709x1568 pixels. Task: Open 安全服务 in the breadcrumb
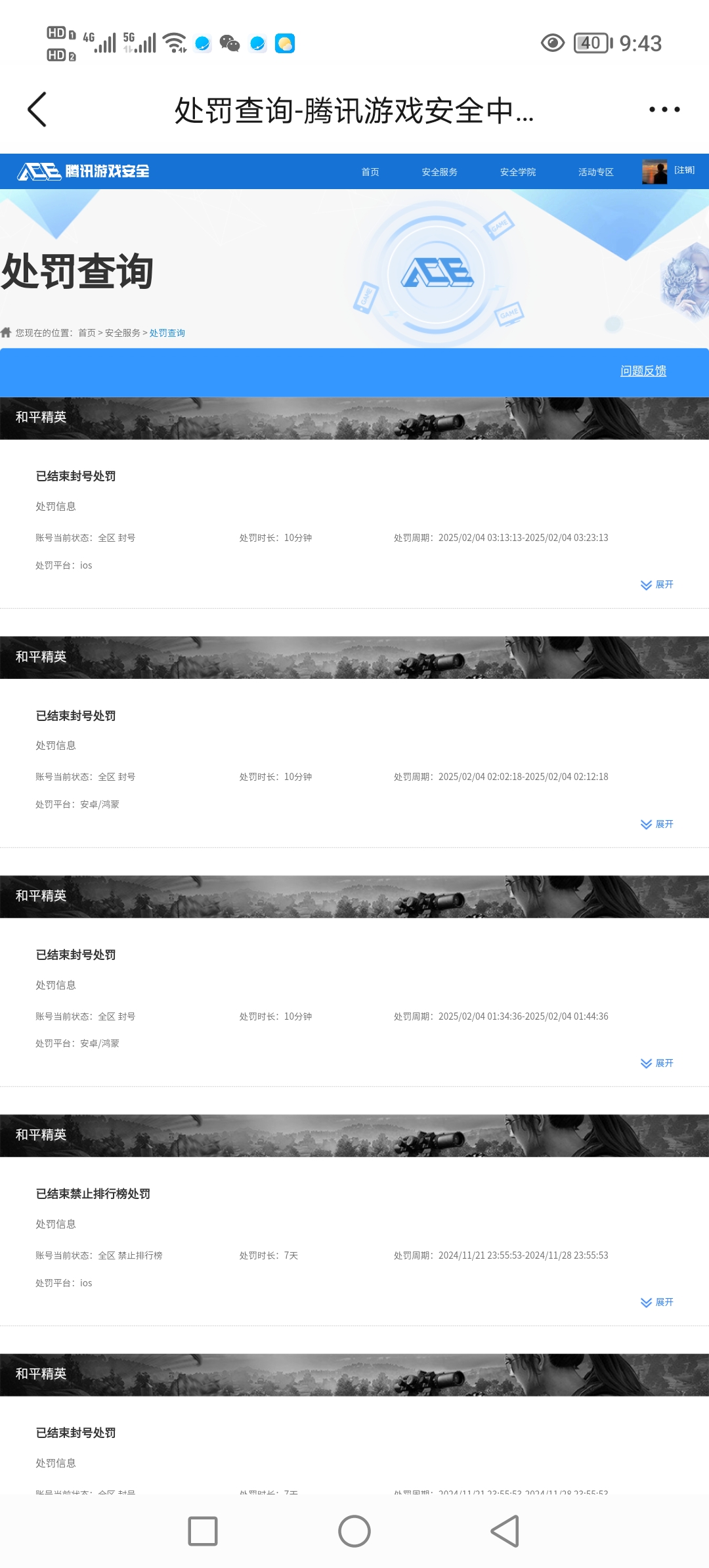point(123,333)
